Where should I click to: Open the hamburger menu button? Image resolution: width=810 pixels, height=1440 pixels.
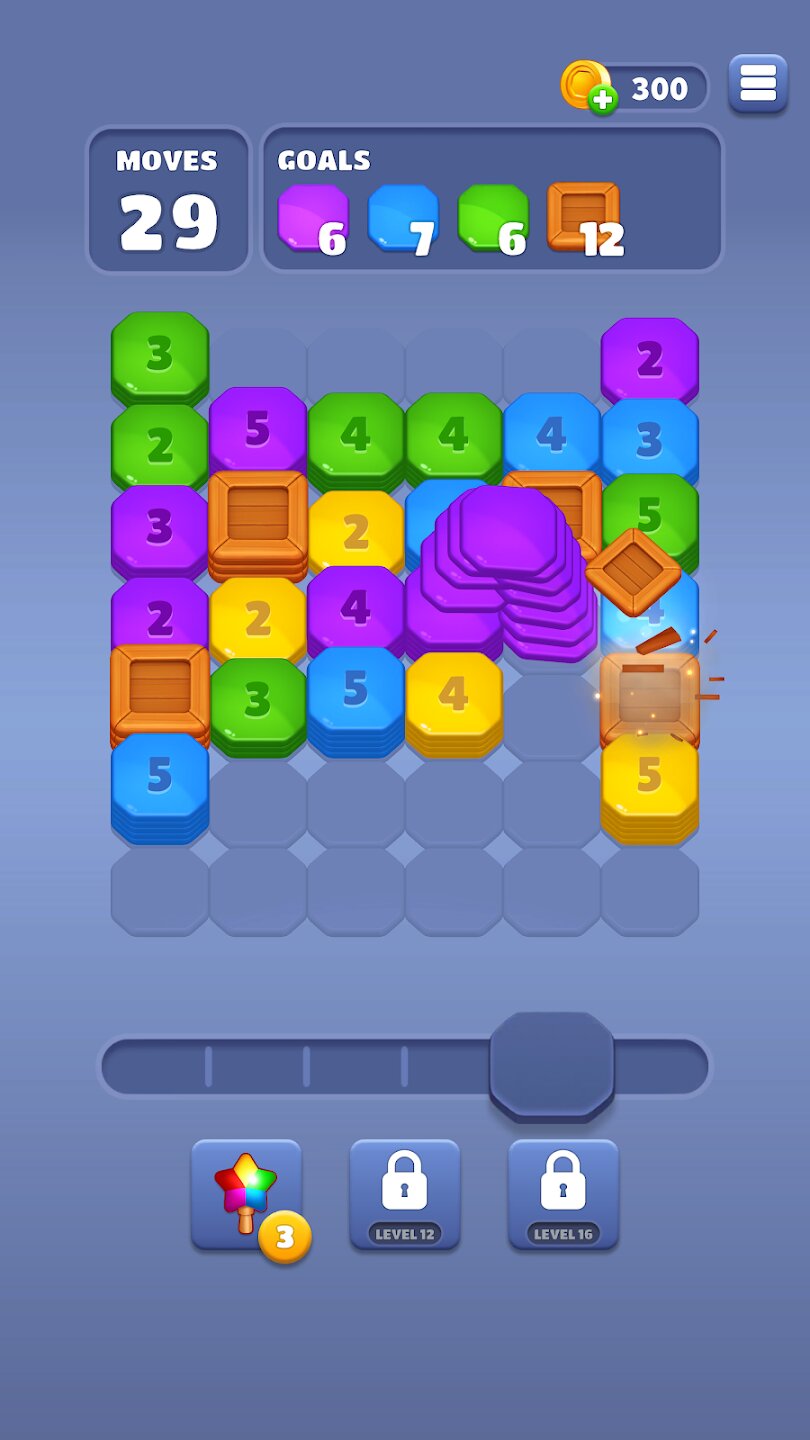tap(758, 84)
